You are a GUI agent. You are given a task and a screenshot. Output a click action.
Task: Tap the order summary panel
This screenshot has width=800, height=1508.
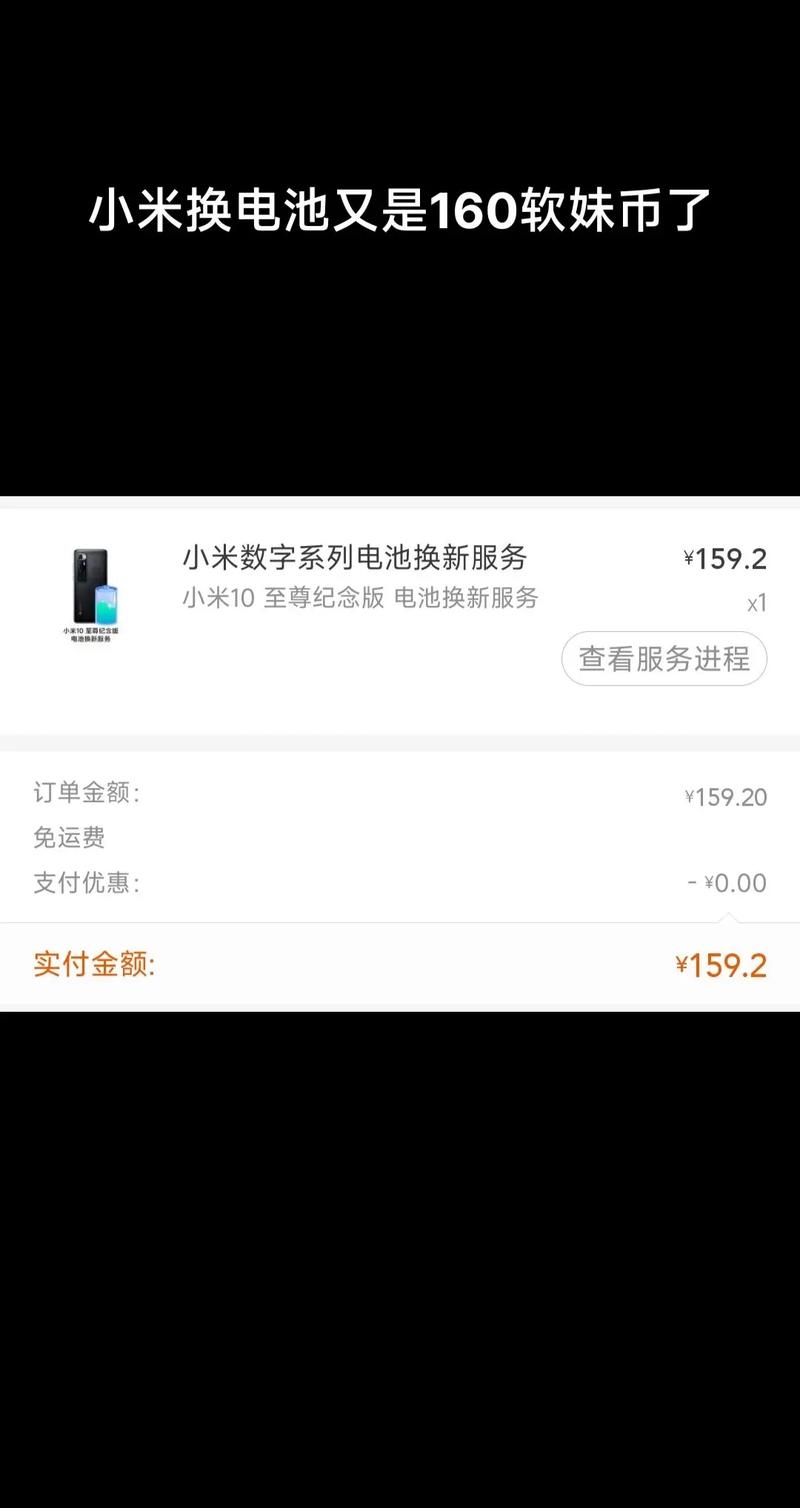click(400, 838)
